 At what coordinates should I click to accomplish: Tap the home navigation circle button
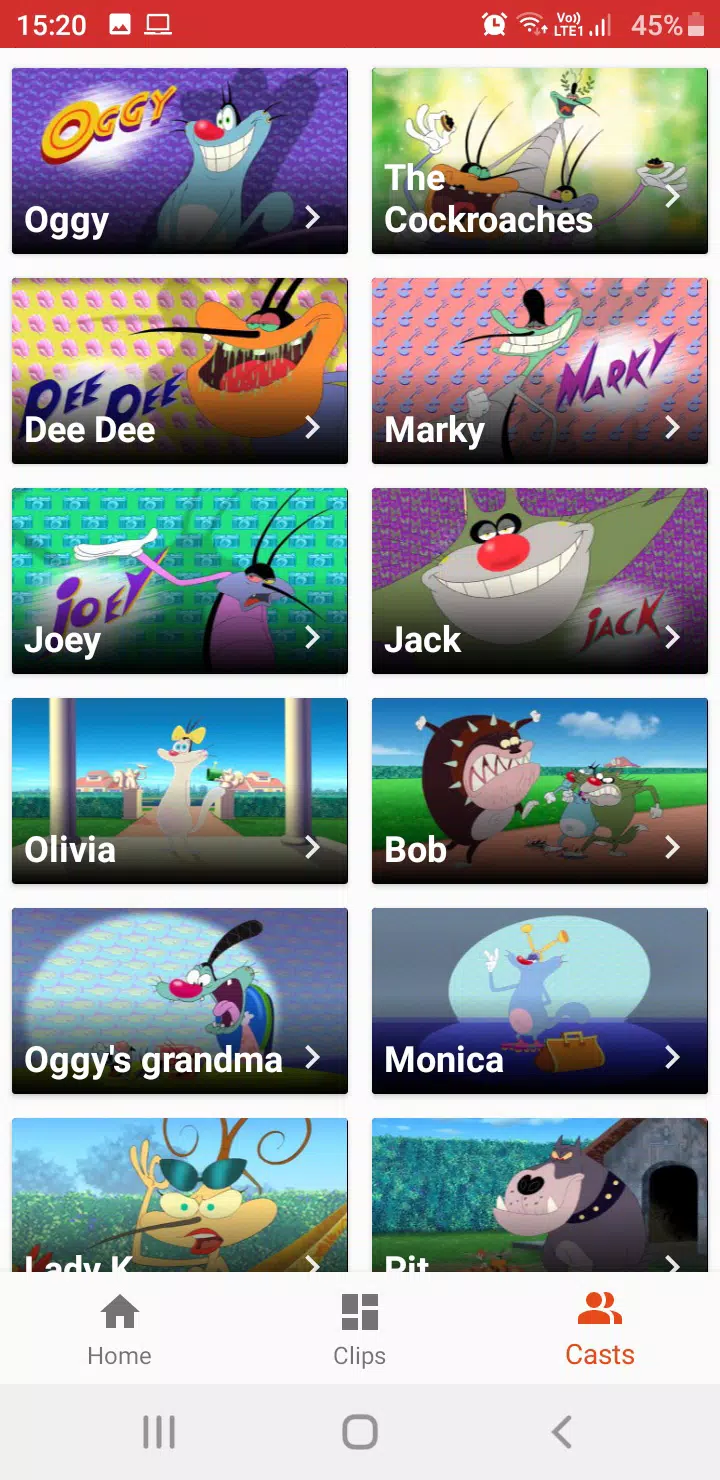(x=359, y=1431)
